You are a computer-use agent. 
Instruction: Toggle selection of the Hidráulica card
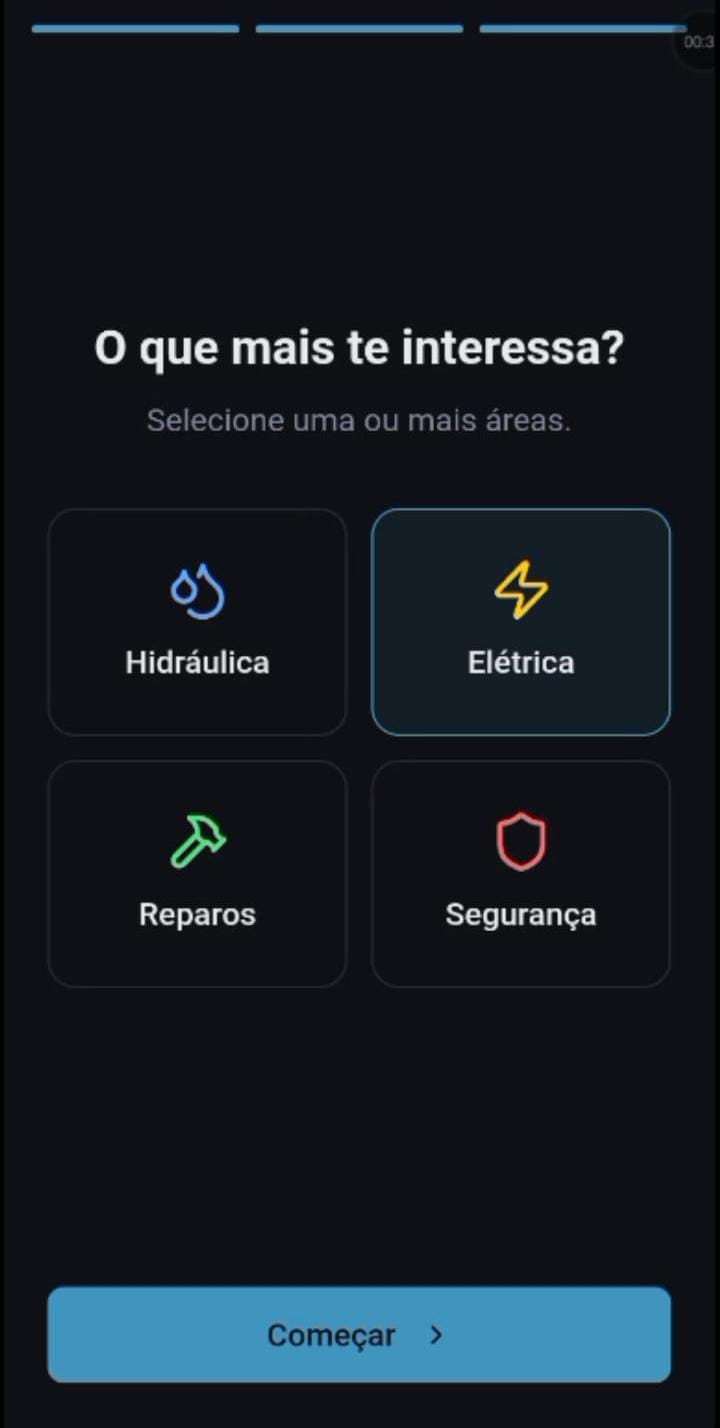pos(197,622)
